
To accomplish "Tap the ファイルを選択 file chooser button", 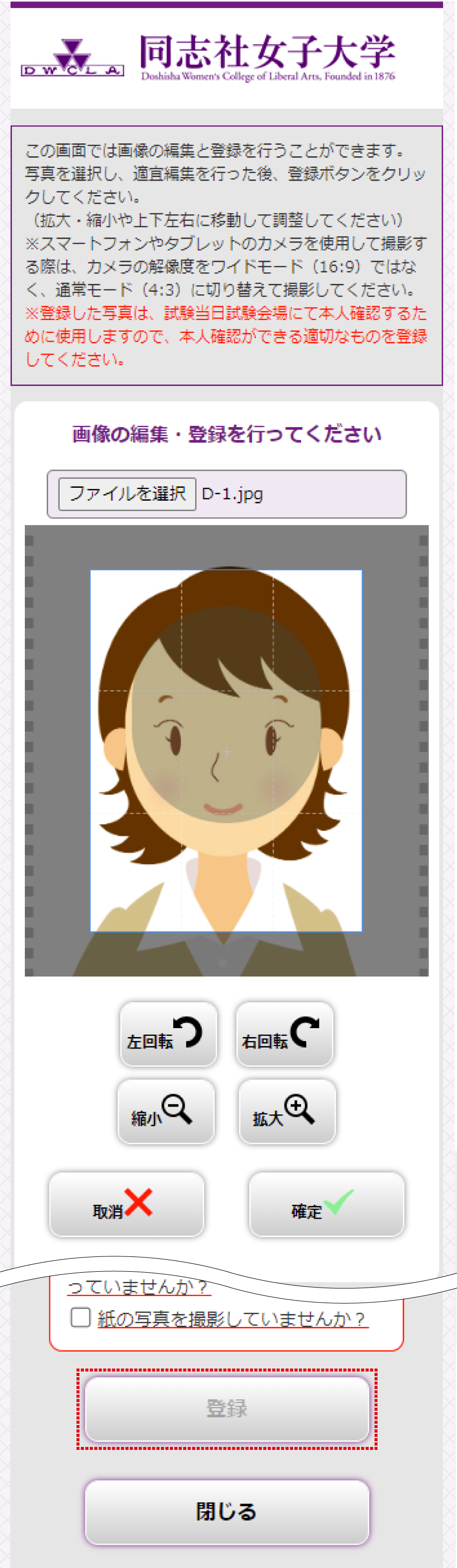I will tap(127, 494).
